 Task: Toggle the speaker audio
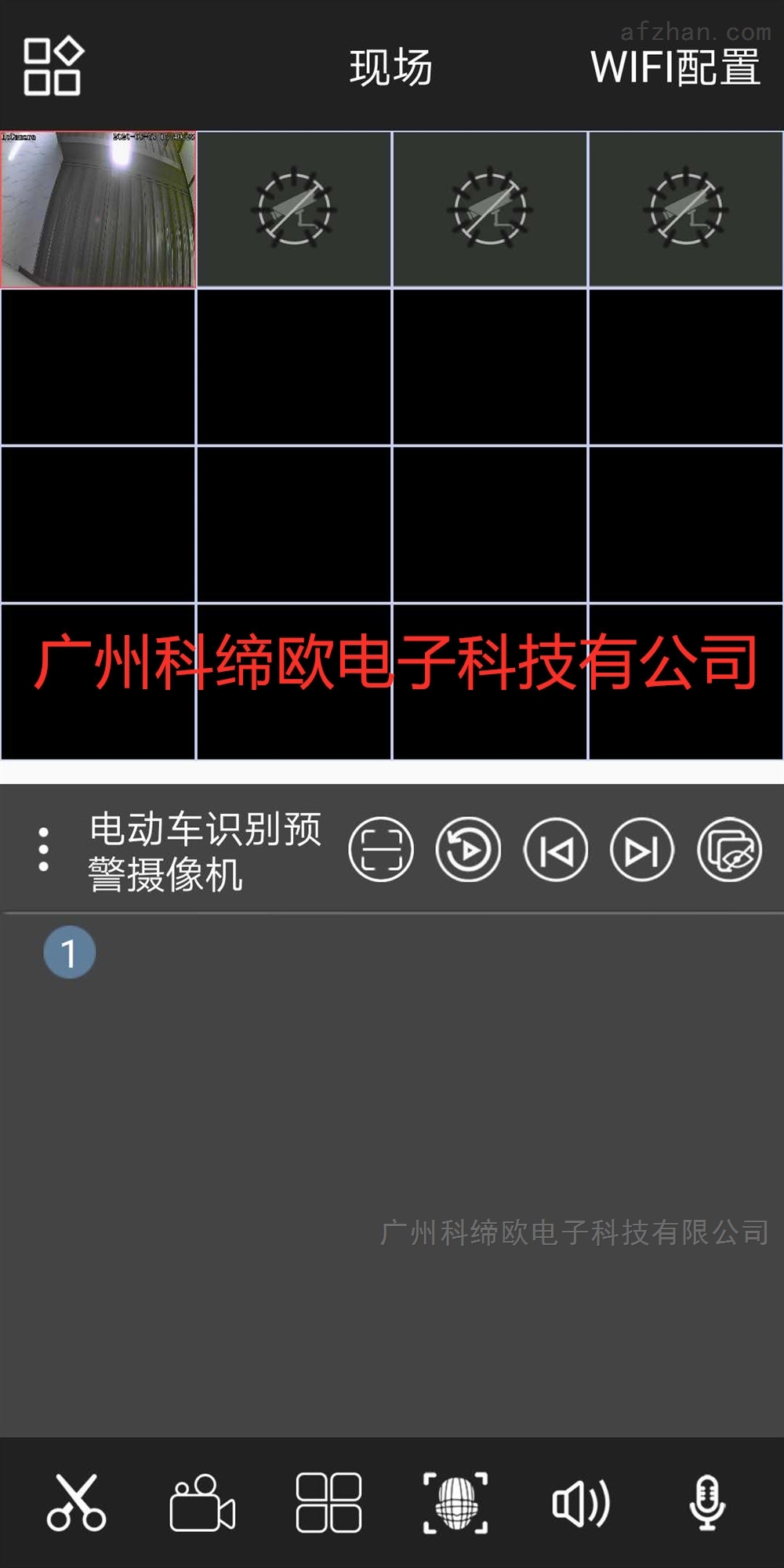pyautogui.click(x=581, y=1502)
